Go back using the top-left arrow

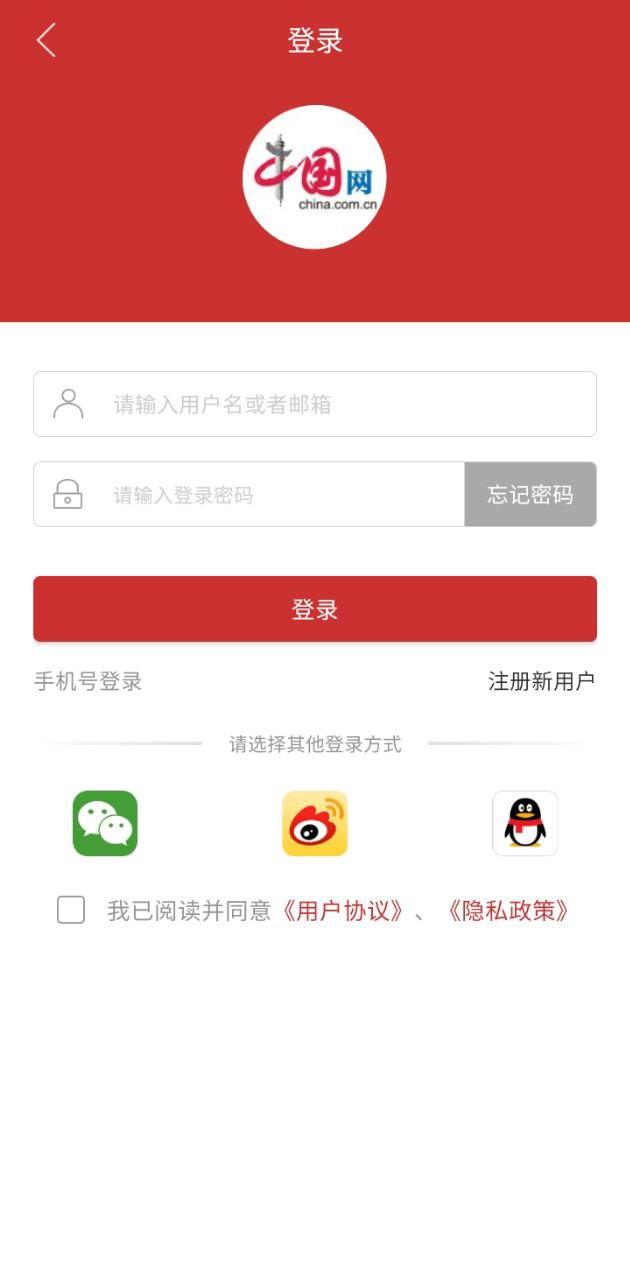46,41
